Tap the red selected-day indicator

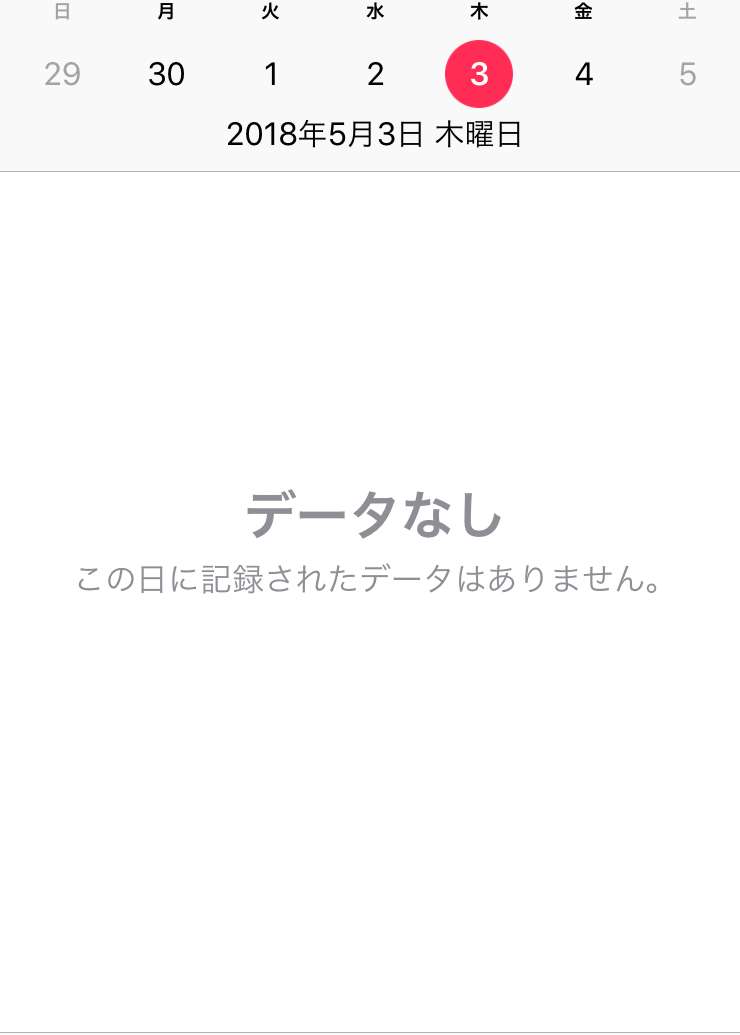tap(479, 74)
